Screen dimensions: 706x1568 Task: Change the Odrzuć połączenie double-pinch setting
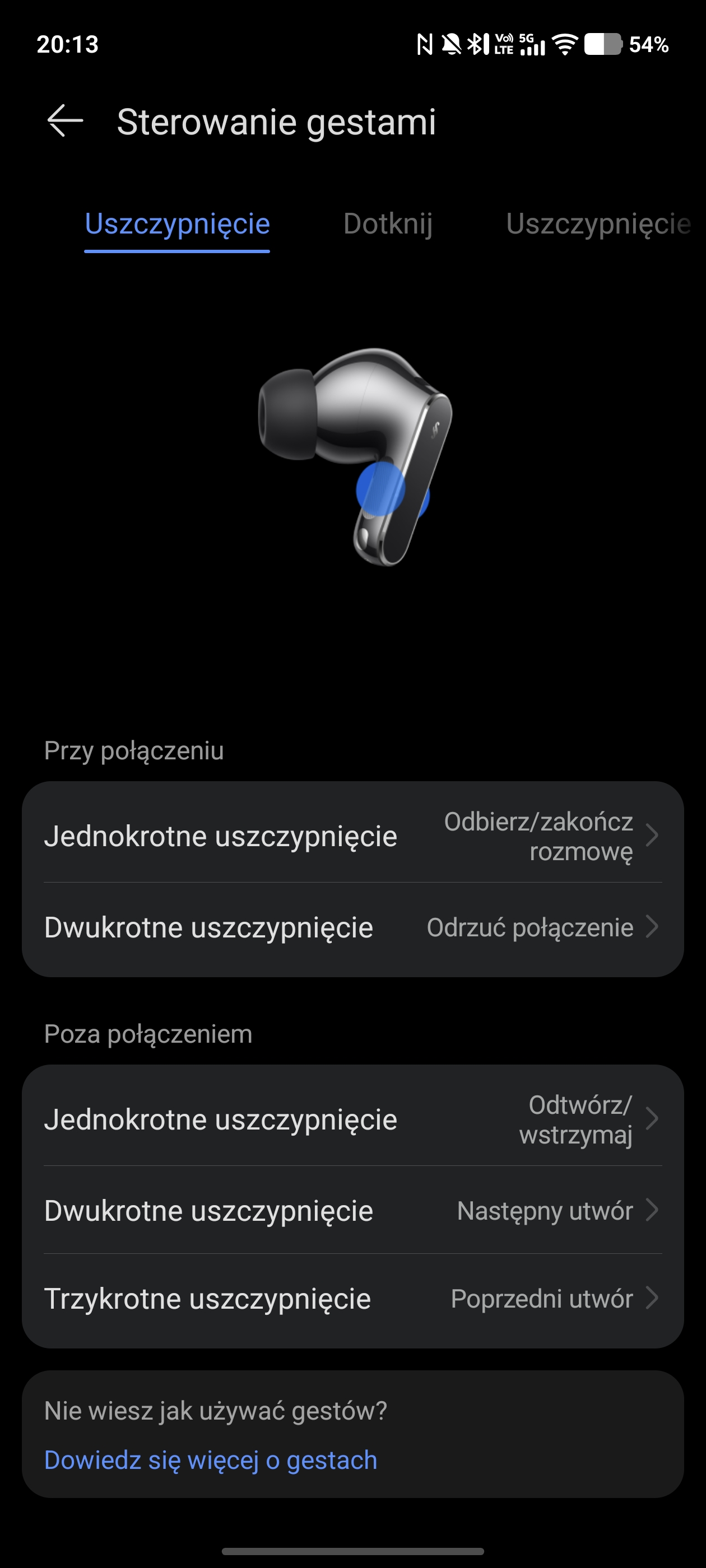[352, 927]
